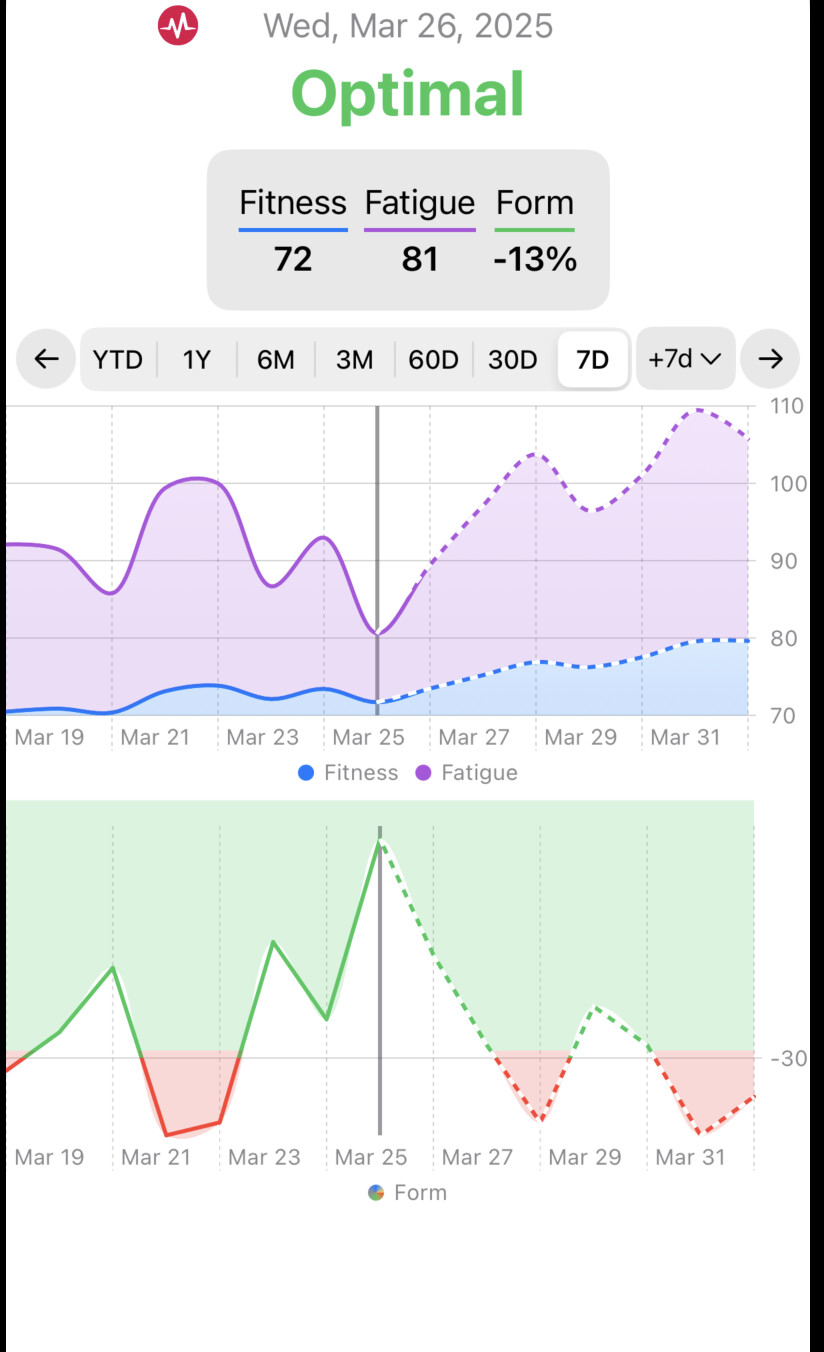The image size is (824, 1352).
Task: Go to the previous date range
Action: click(46, 359)
